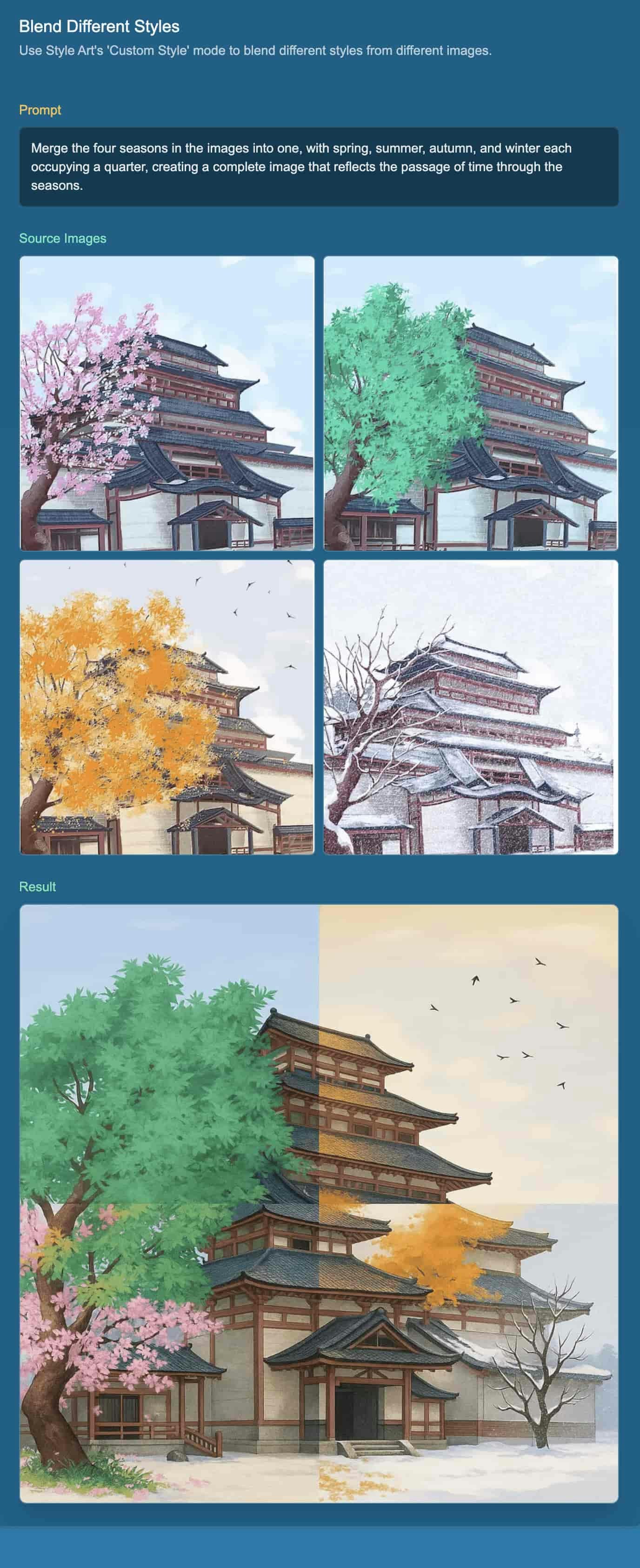Open the spring cherry blossom source image
This screenshot has height=1568, width=640.
click(x=167, y=403)
